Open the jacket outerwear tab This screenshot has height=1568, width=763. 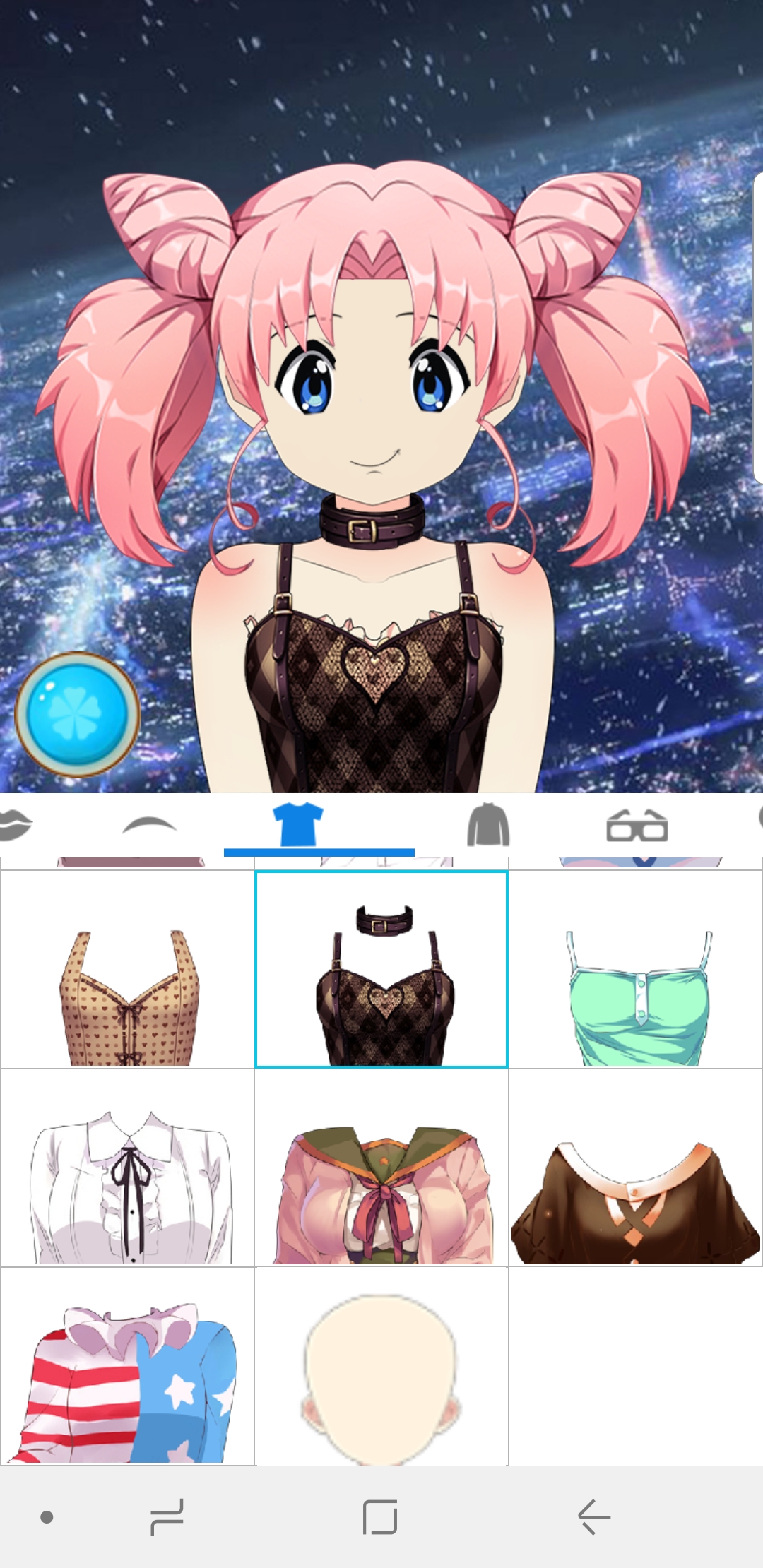pyautogui.click(x=488, y=824)
